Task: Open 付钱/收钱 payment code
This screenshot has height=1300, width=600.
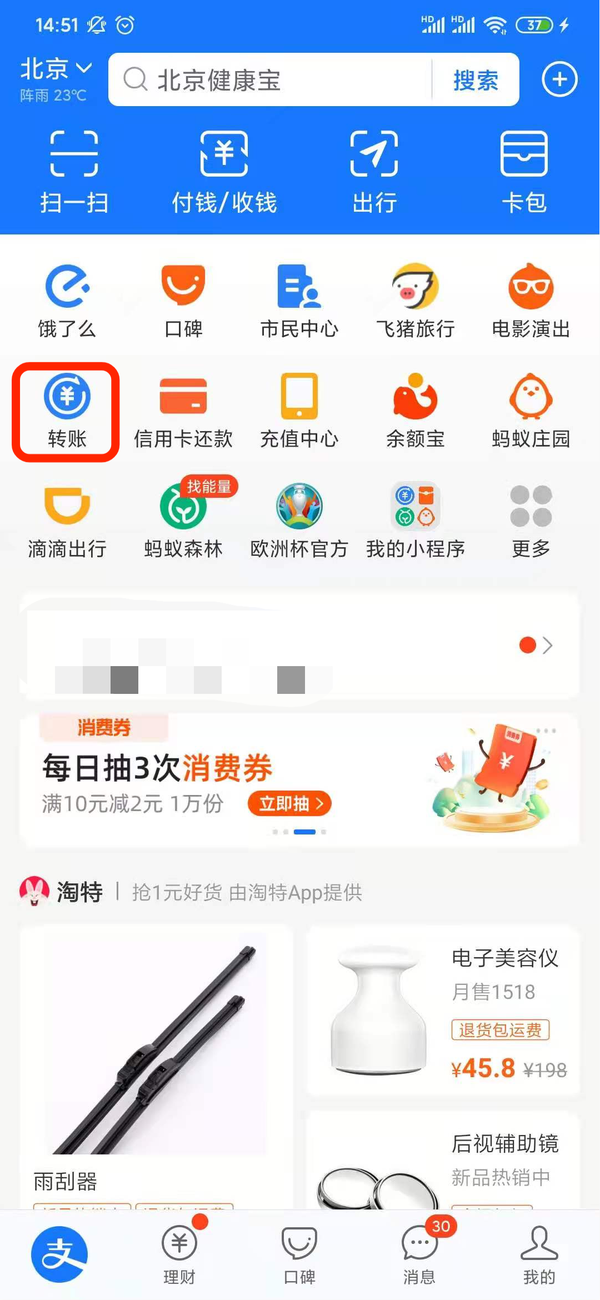Action: pos(224,170)
